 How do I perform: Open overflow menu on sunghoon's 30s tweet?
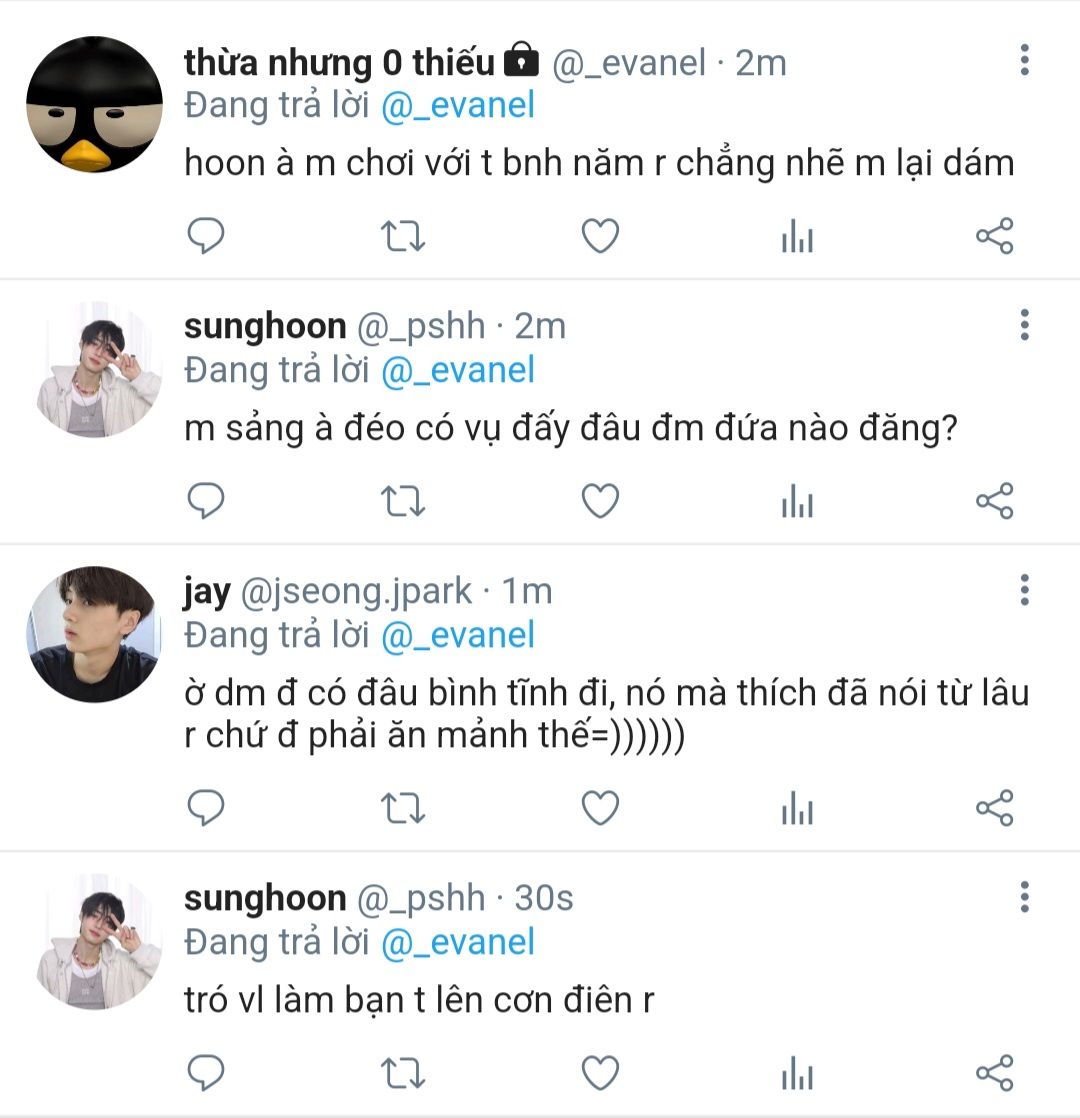(x=1024, y=897)
